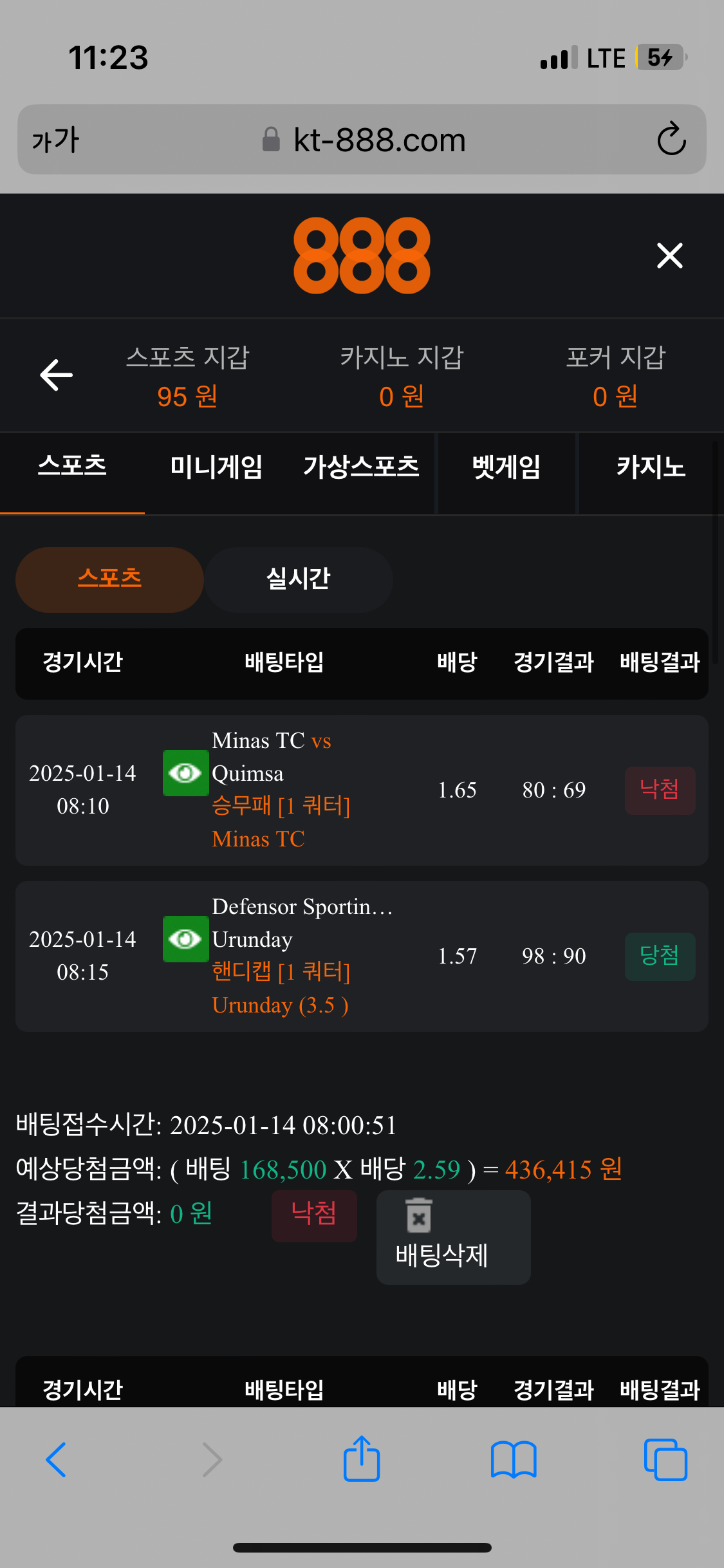Image resolution: width=724 pixels, height=1568 pixels.
Task: Reload the kt-888.com page
Action: coord(671,139)
